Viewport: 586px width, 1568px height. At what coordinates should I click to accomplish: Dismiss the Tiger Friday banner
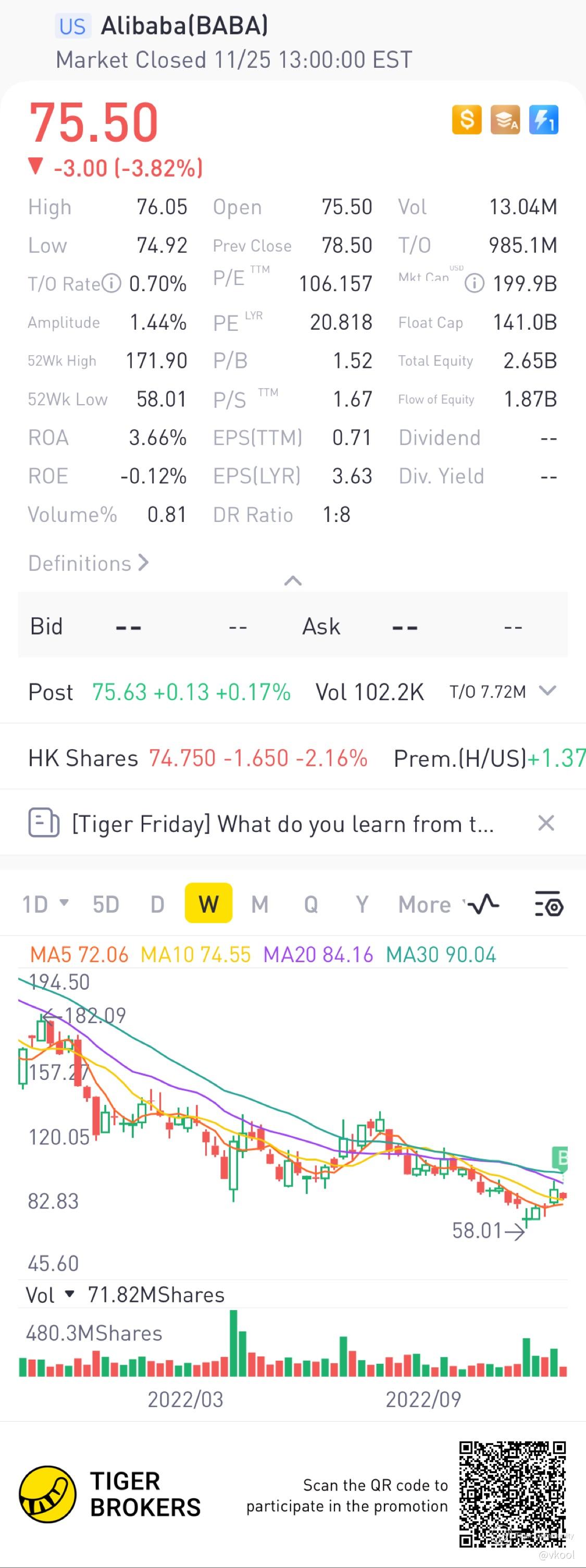(x=546, y=824)
